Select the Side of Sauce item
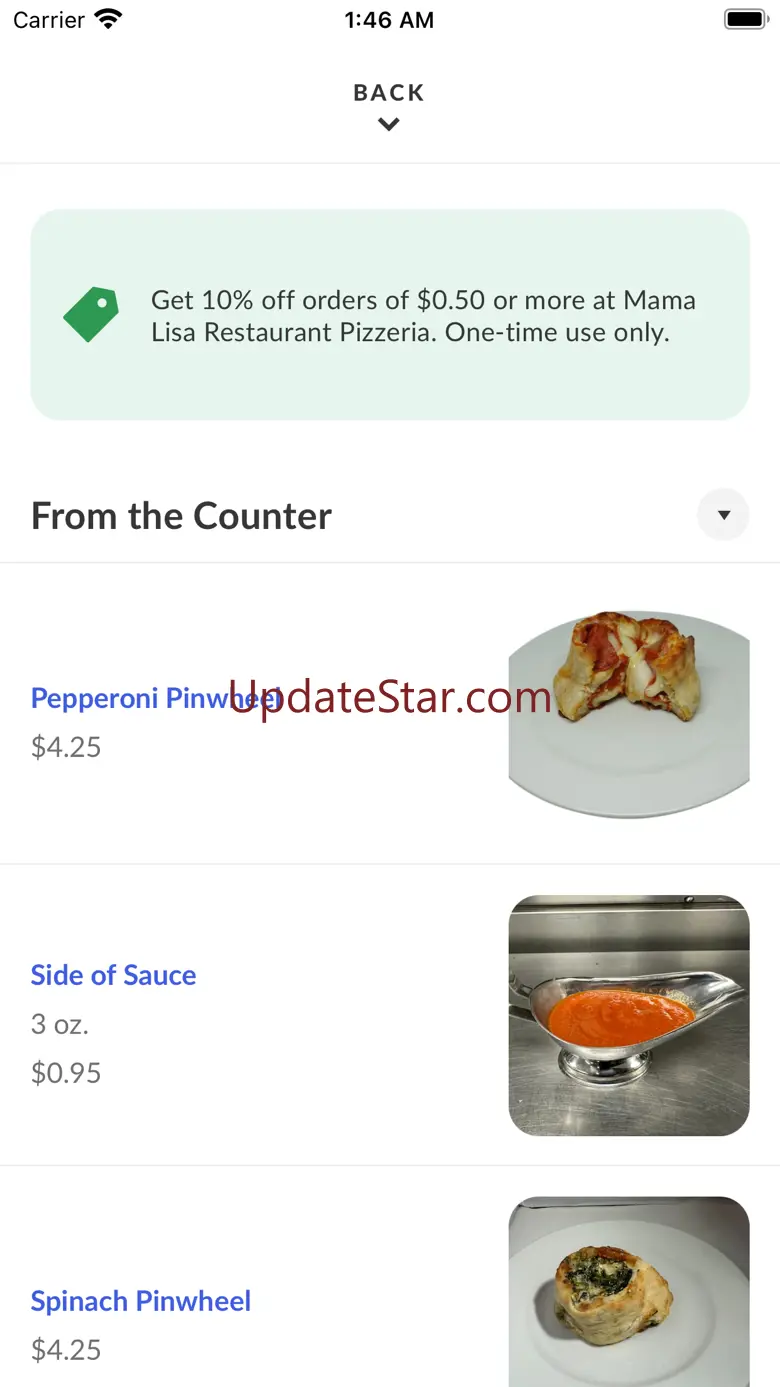The width and height of the screenshot is (780, 1387). click(113, 975)
